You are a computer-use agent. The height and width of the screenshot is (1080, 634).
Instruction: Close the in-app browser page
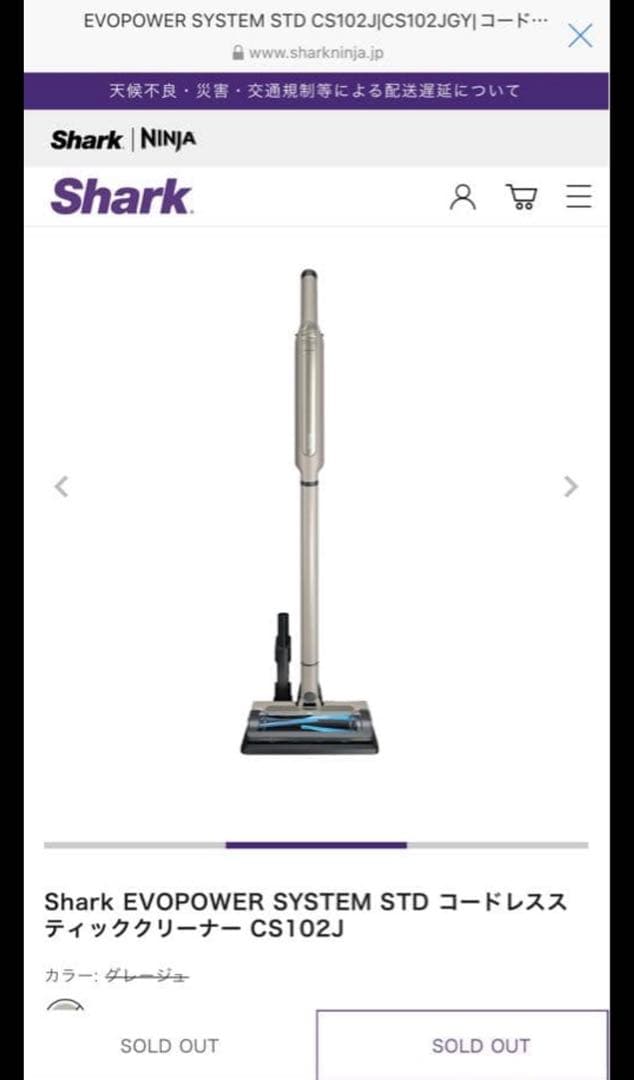(580, 36)
